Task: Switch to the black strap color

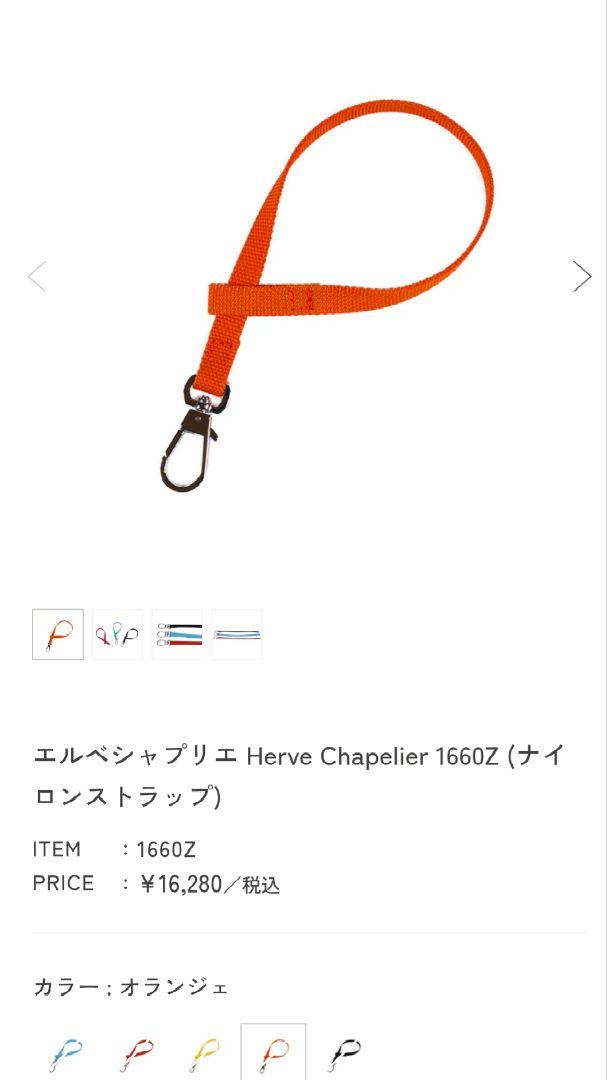Action: pos(342,1054)
